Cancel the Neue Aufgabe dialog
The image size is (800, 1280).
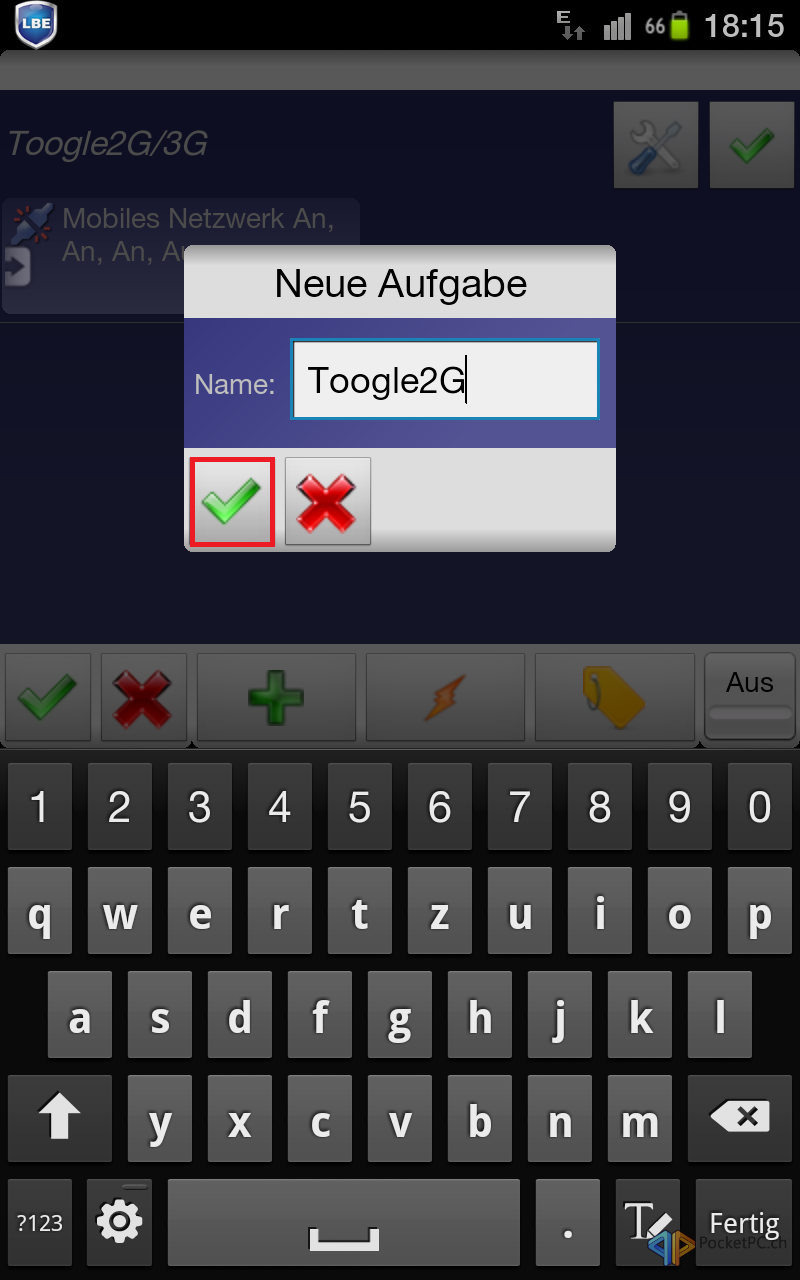[328, 502]
